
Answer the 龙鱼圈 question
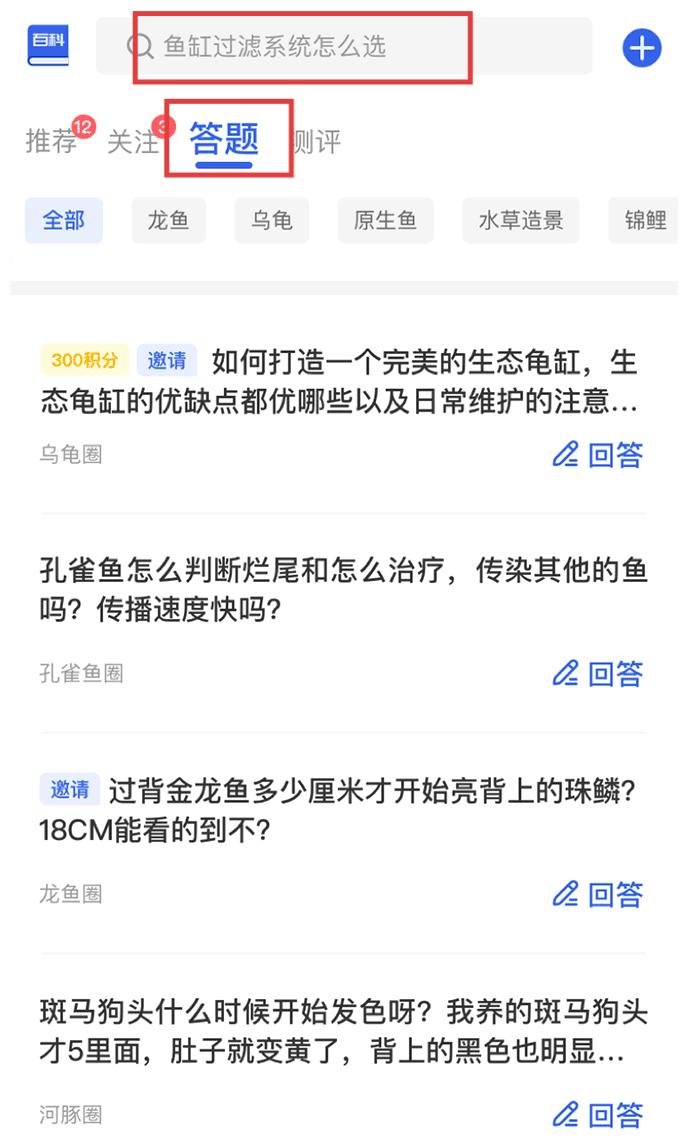coord(597,894)
